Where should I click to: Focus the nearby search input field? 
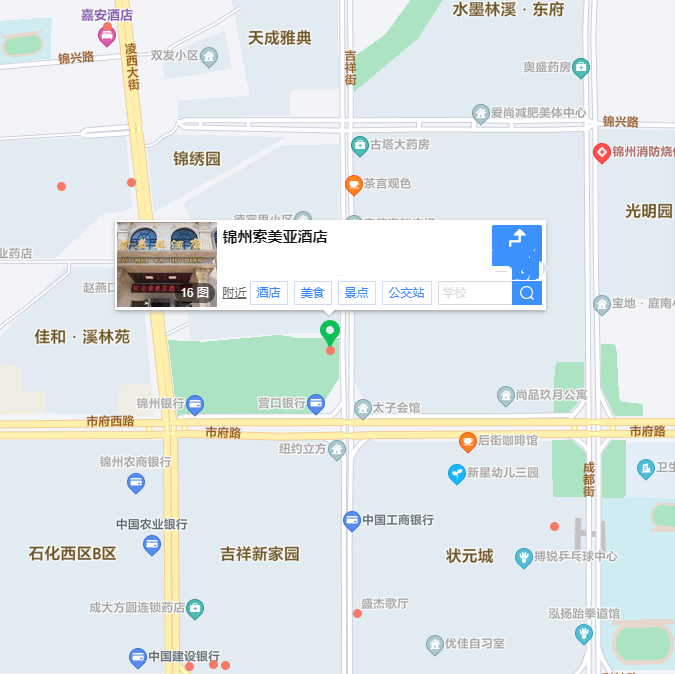point(474,293)
